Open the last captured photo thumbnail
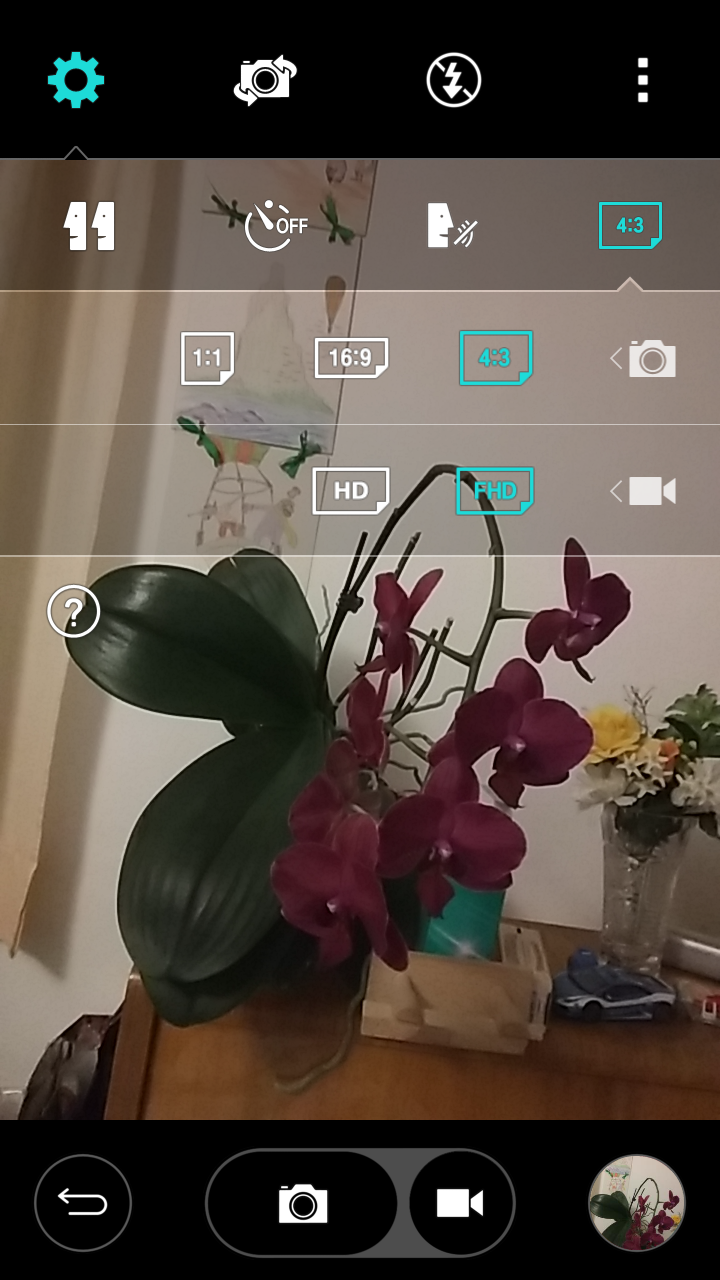 point(637,1203)
